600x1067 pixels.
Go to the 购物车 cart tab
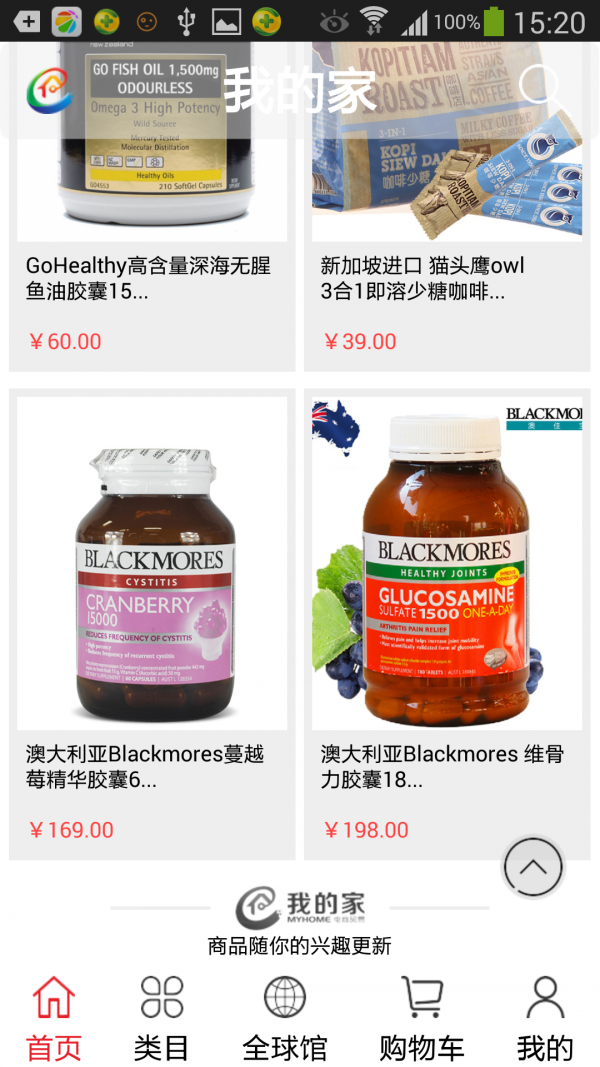(x=422, y=1018)
